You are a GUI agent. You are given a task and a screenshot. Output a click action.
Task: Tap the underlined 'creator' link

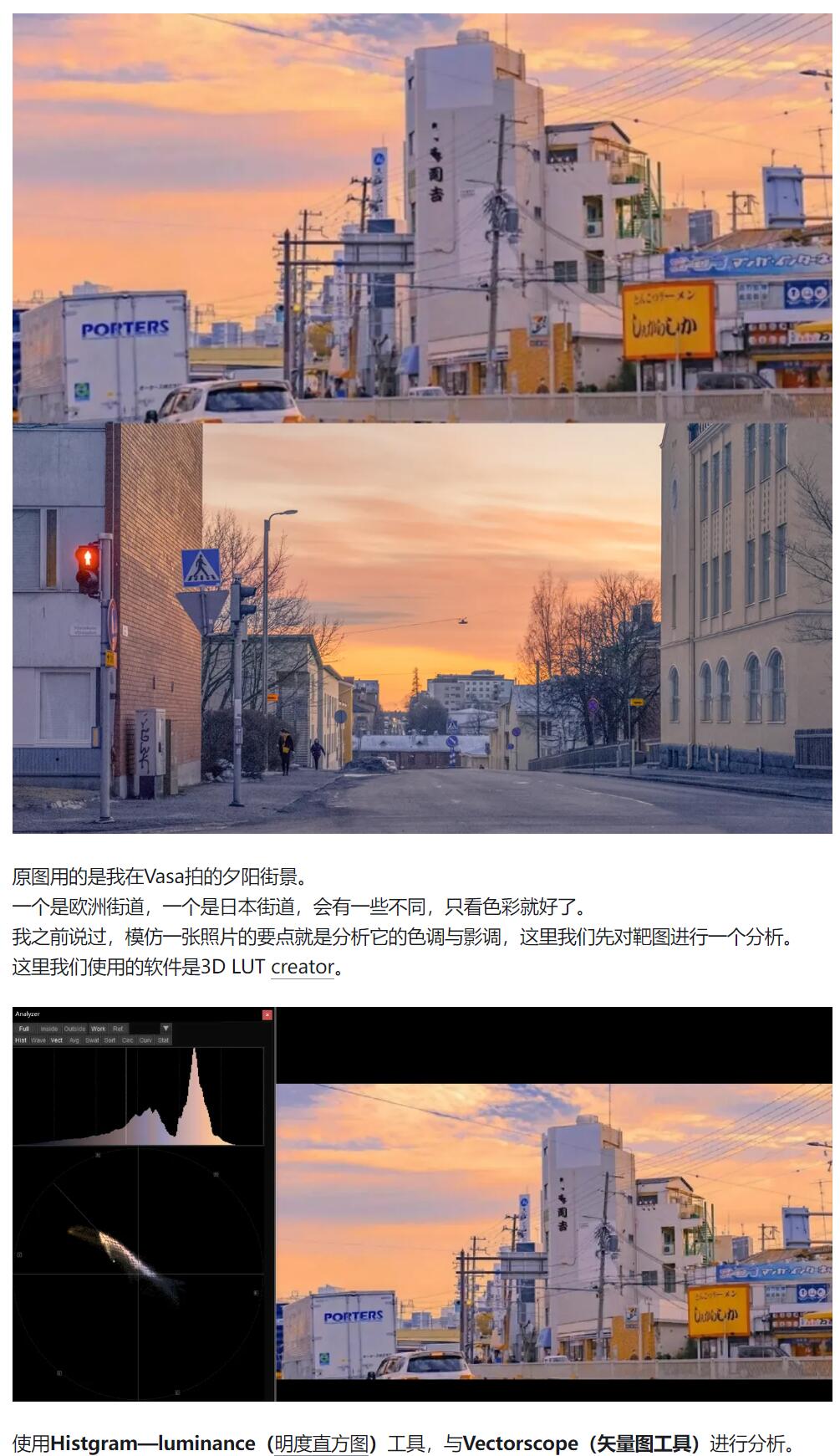tap(303, 967)
